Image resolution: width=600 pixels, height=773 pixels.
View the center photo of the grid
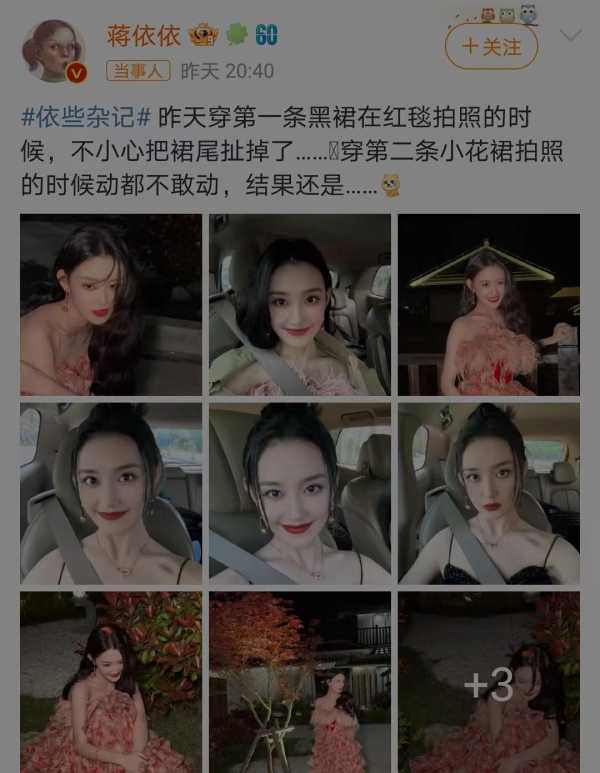click(x=299, y=493)
